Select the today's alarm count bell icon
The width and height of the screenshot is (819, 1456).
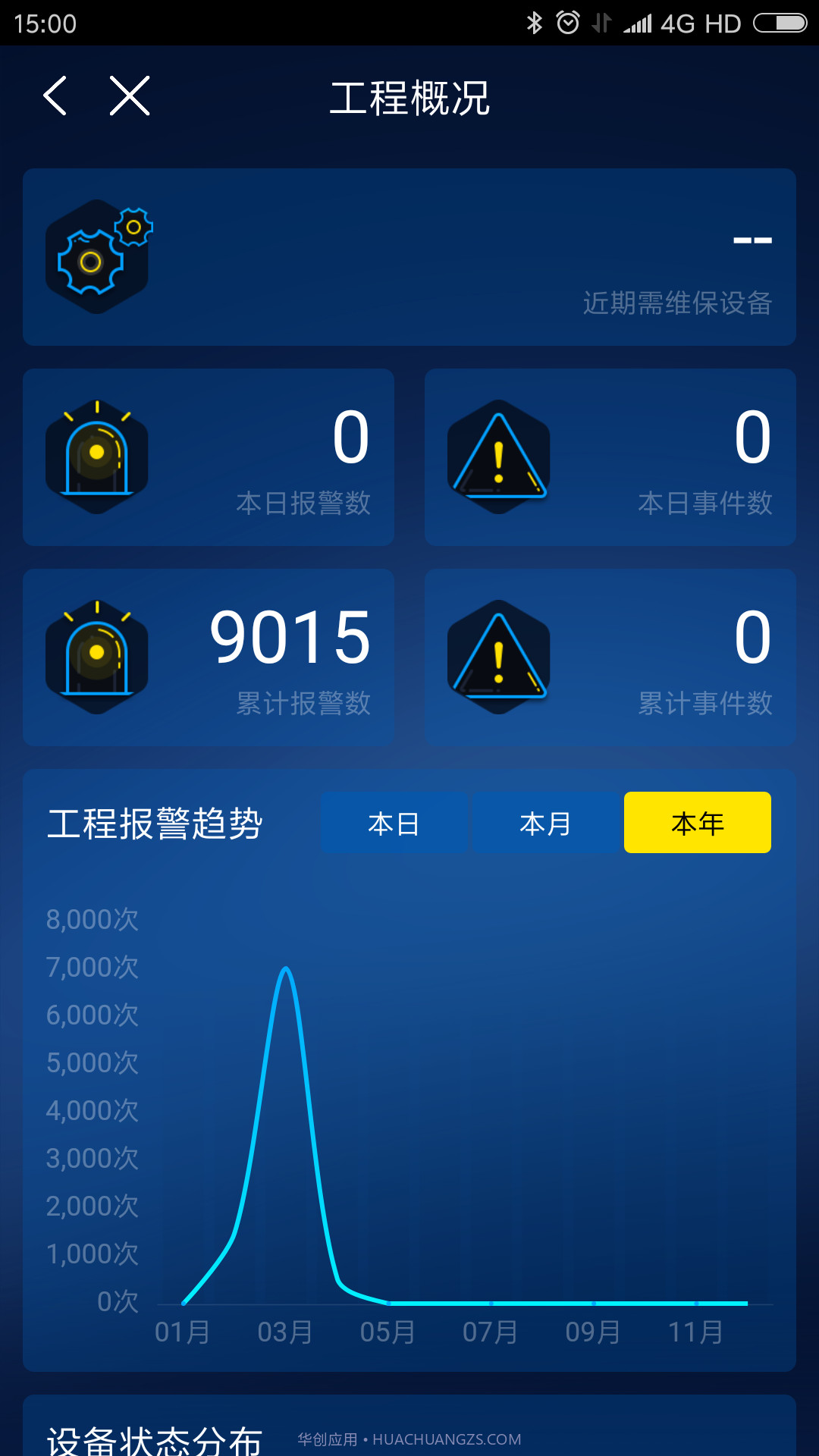point(96,455)
